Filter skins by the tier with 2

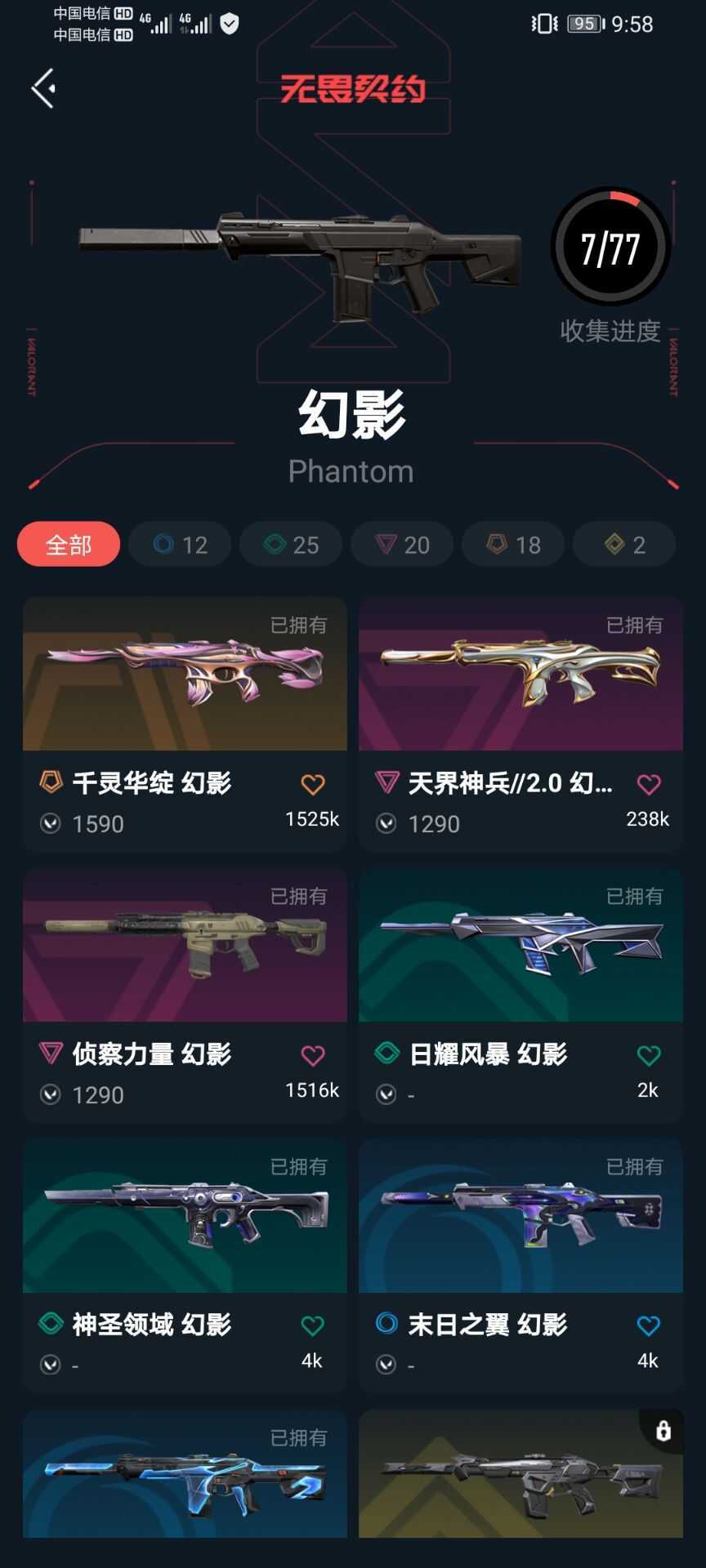pyautogui.click(x=624, y=544)
